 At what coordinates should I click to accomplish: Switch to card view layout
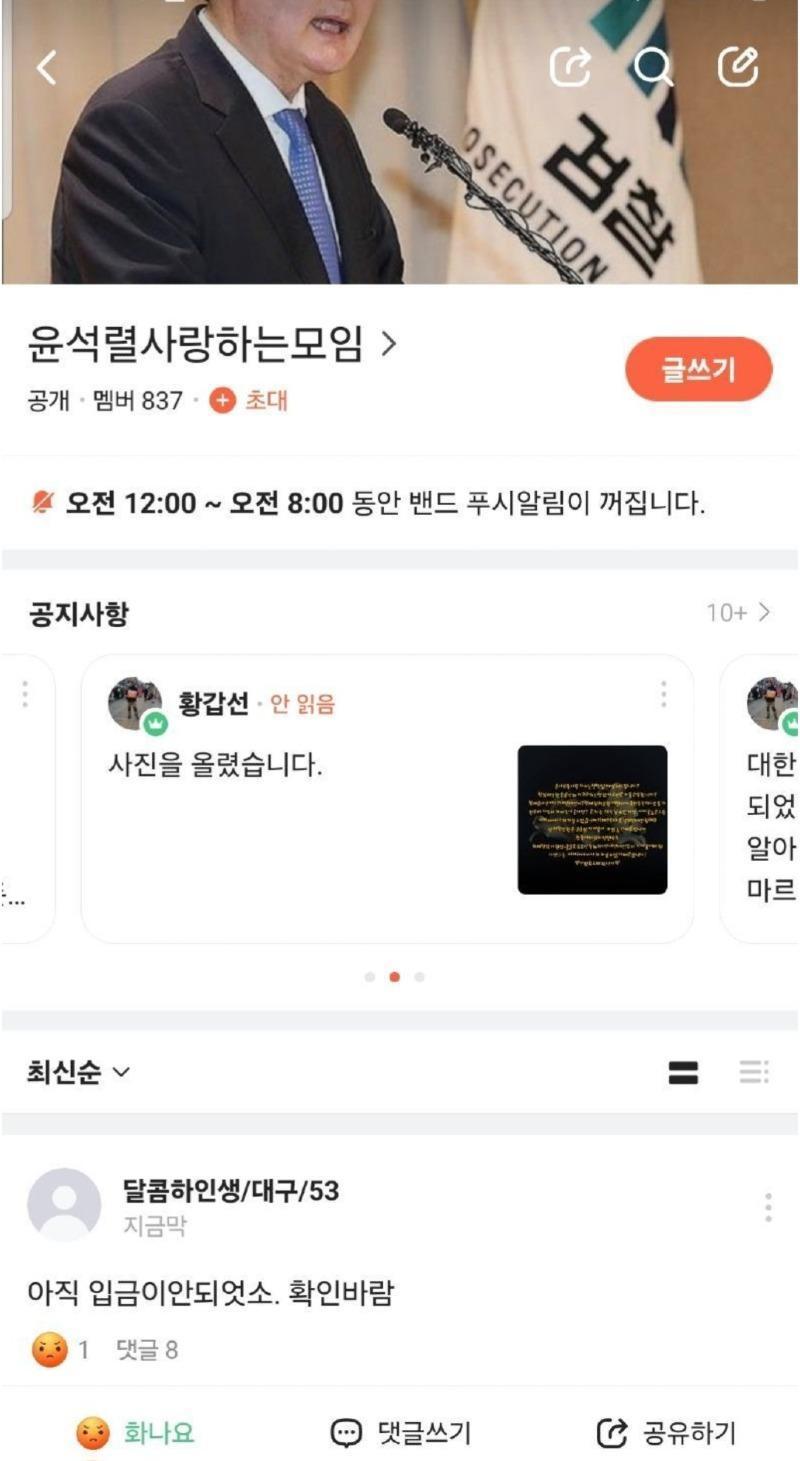683,1073
